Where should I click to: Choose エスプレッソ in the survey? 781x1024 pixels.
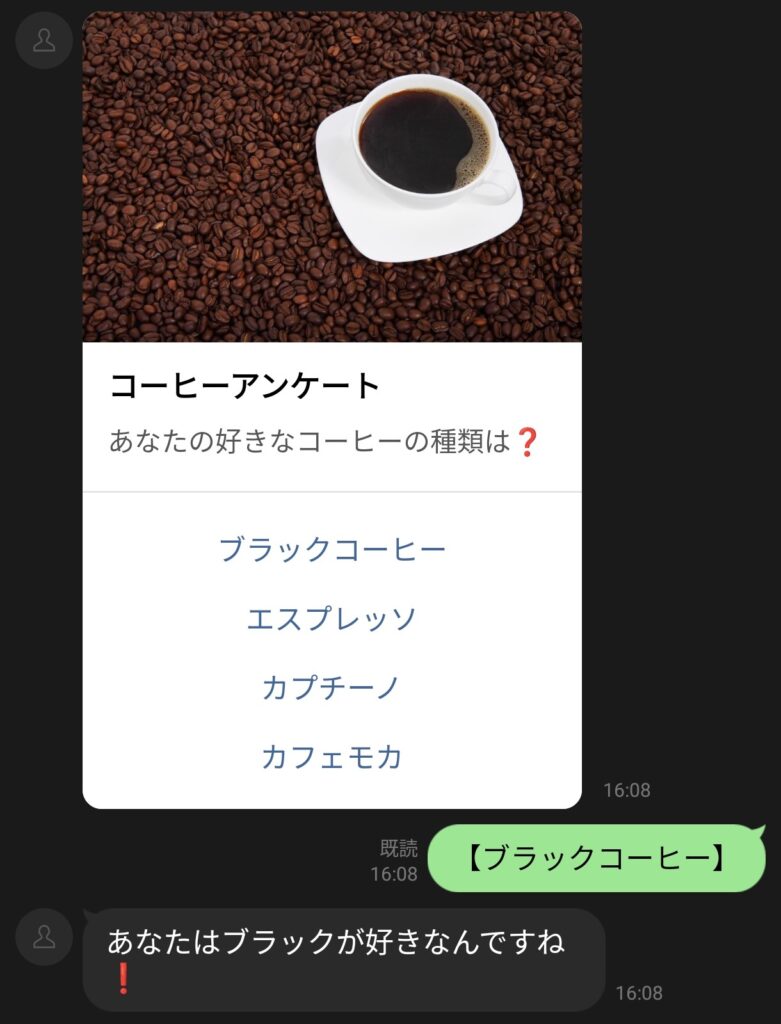click(x=332, y=619)
